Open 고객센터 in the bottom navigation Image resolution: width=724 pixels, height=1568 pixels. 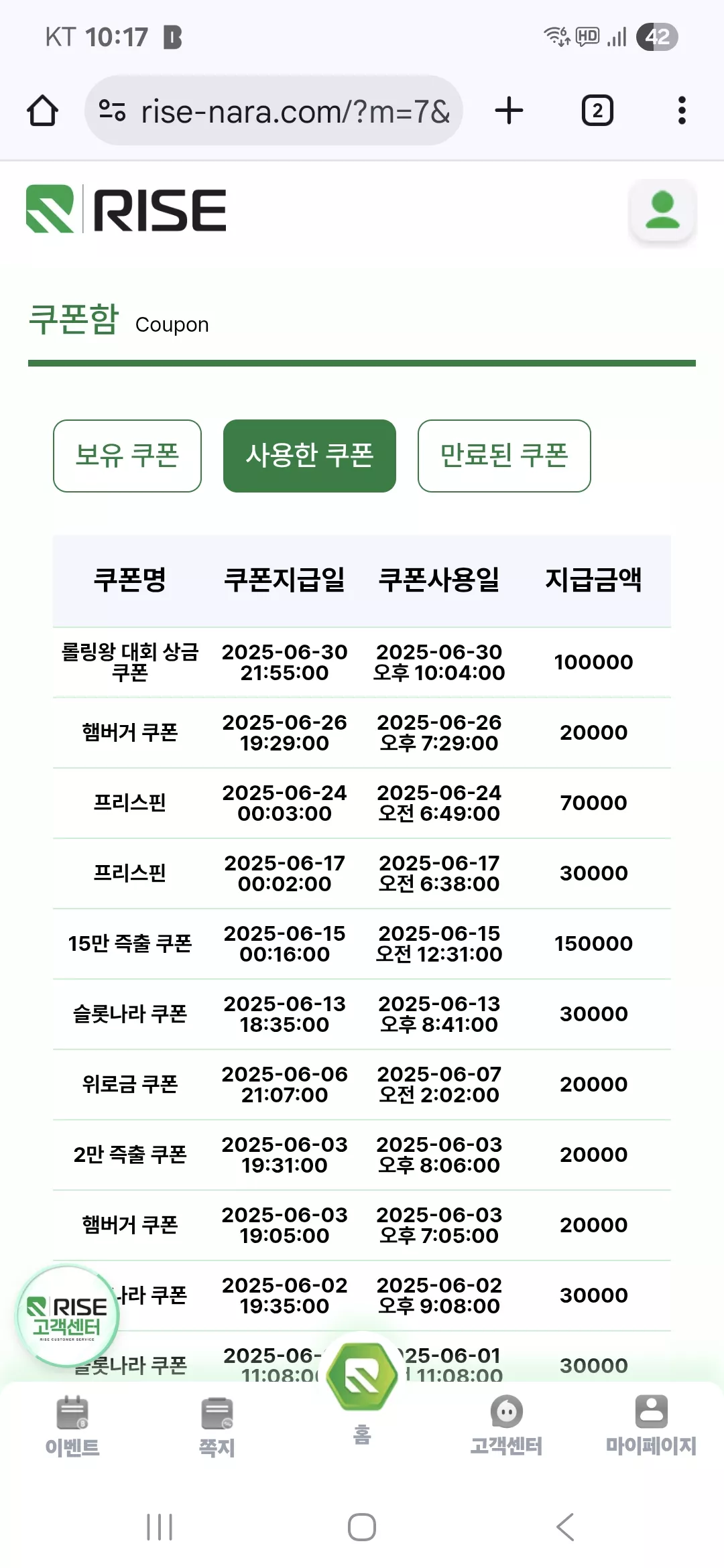point(506,1426)
